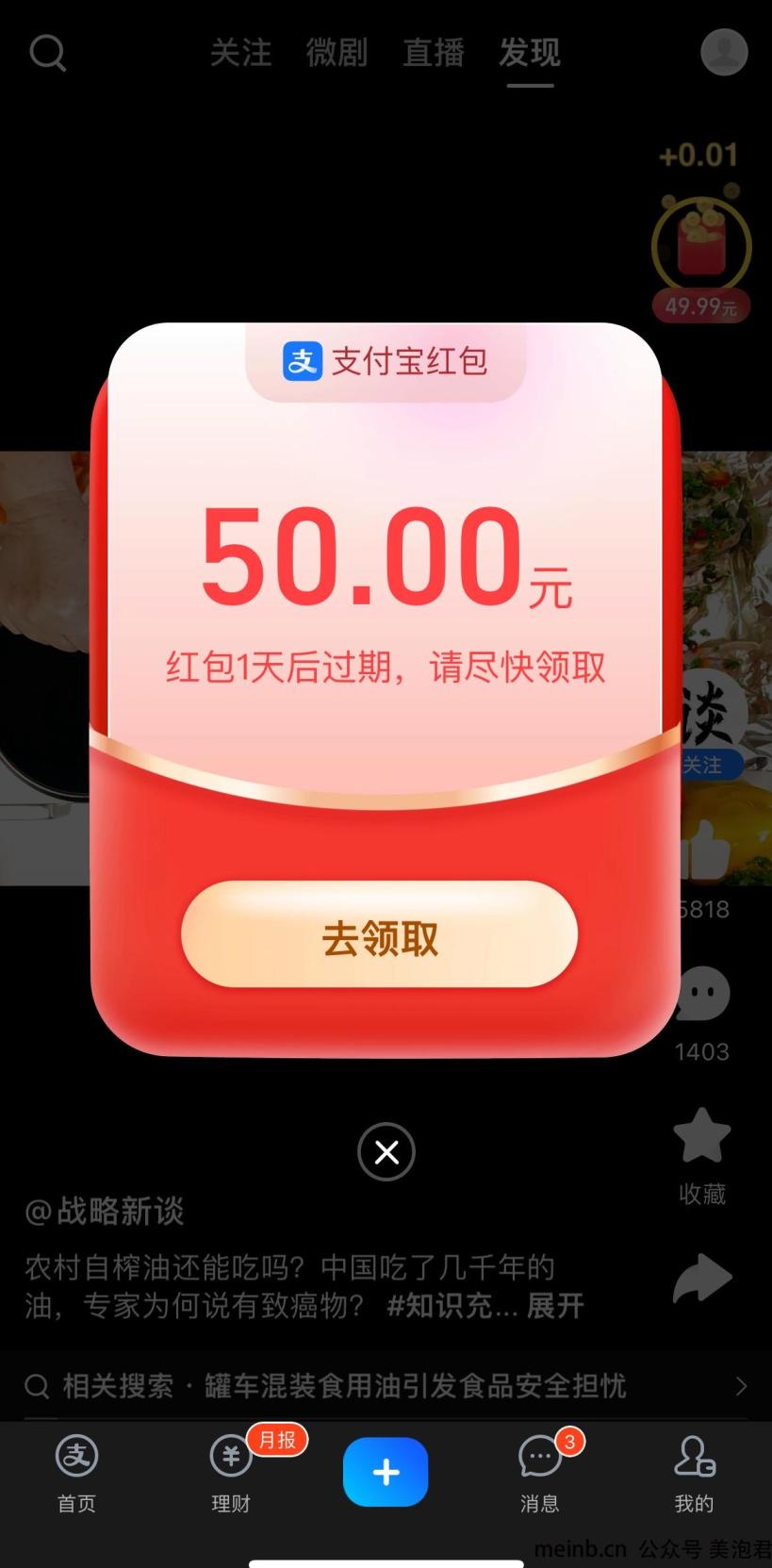This screenshot has height=1568, width=772.
Task: Open the comments with 1403 replies
Action: [702, 995]
